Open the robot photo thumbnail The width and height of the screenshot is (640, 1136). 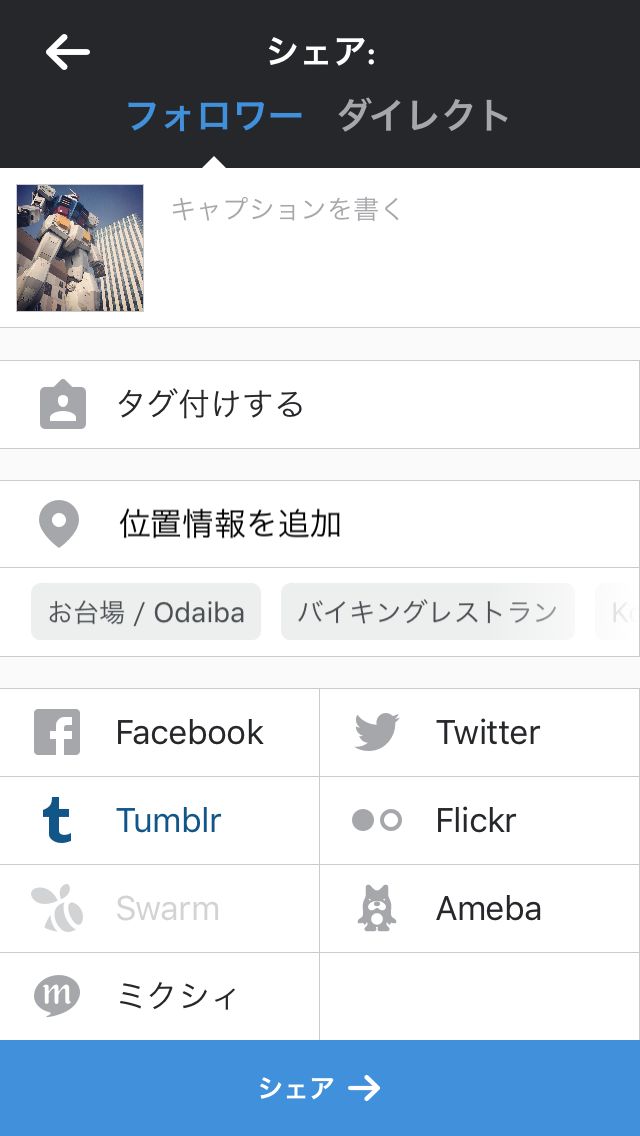[x=80, y=248]
